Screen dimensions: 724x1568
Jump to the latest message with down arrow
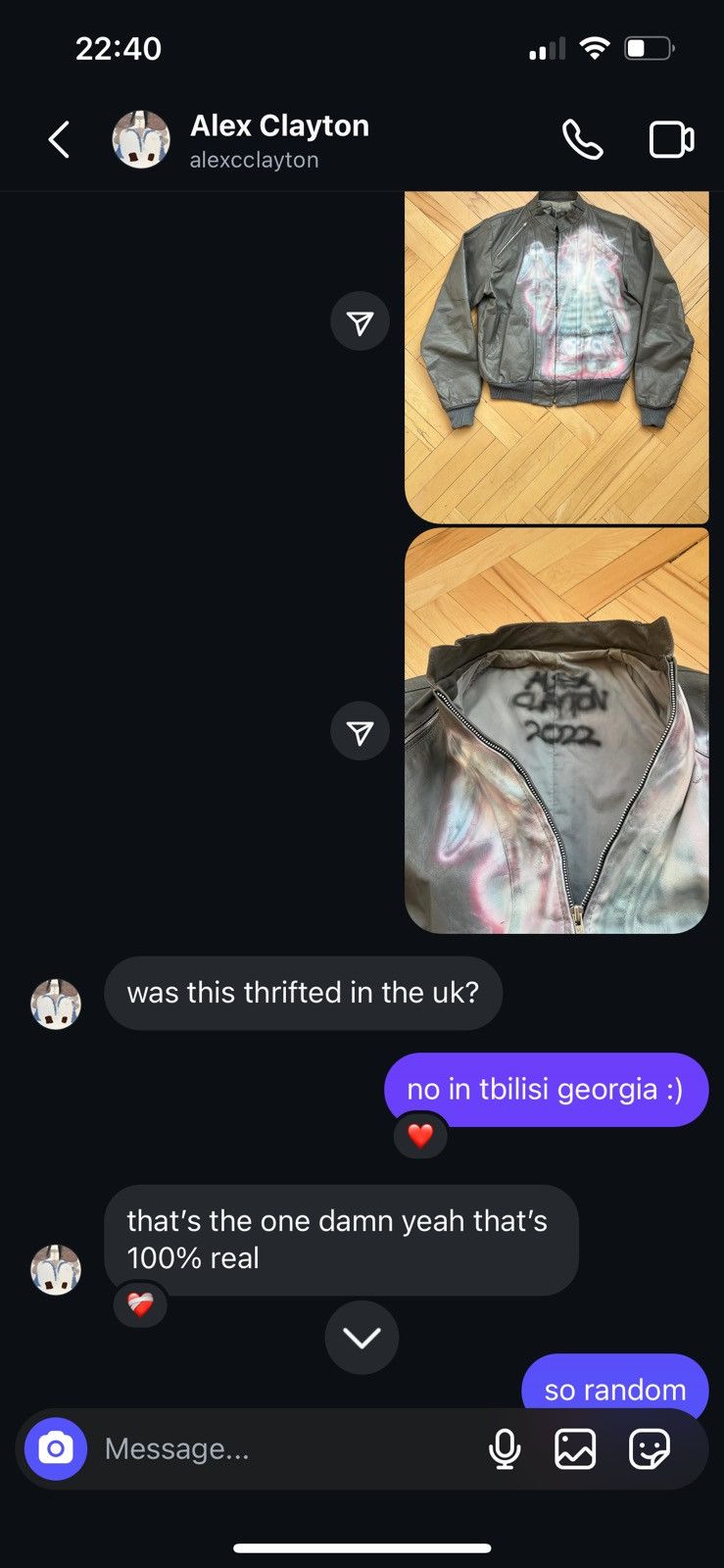pyautogui.click(x=362, y=1338)
